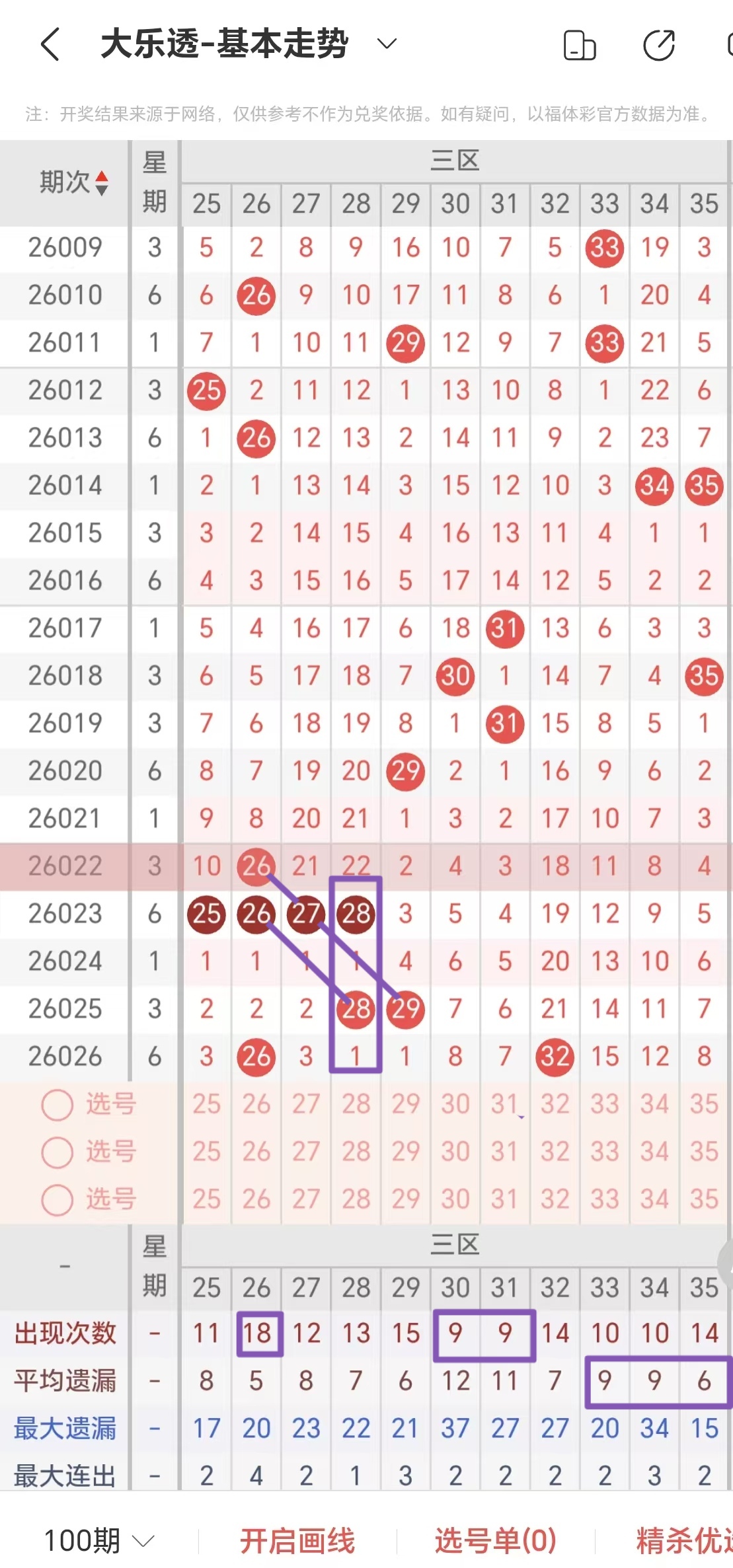This screenshot has width=733, height=1568.
Task: Pick number 28 in the first 选号 row
Action: point(356,1104)
